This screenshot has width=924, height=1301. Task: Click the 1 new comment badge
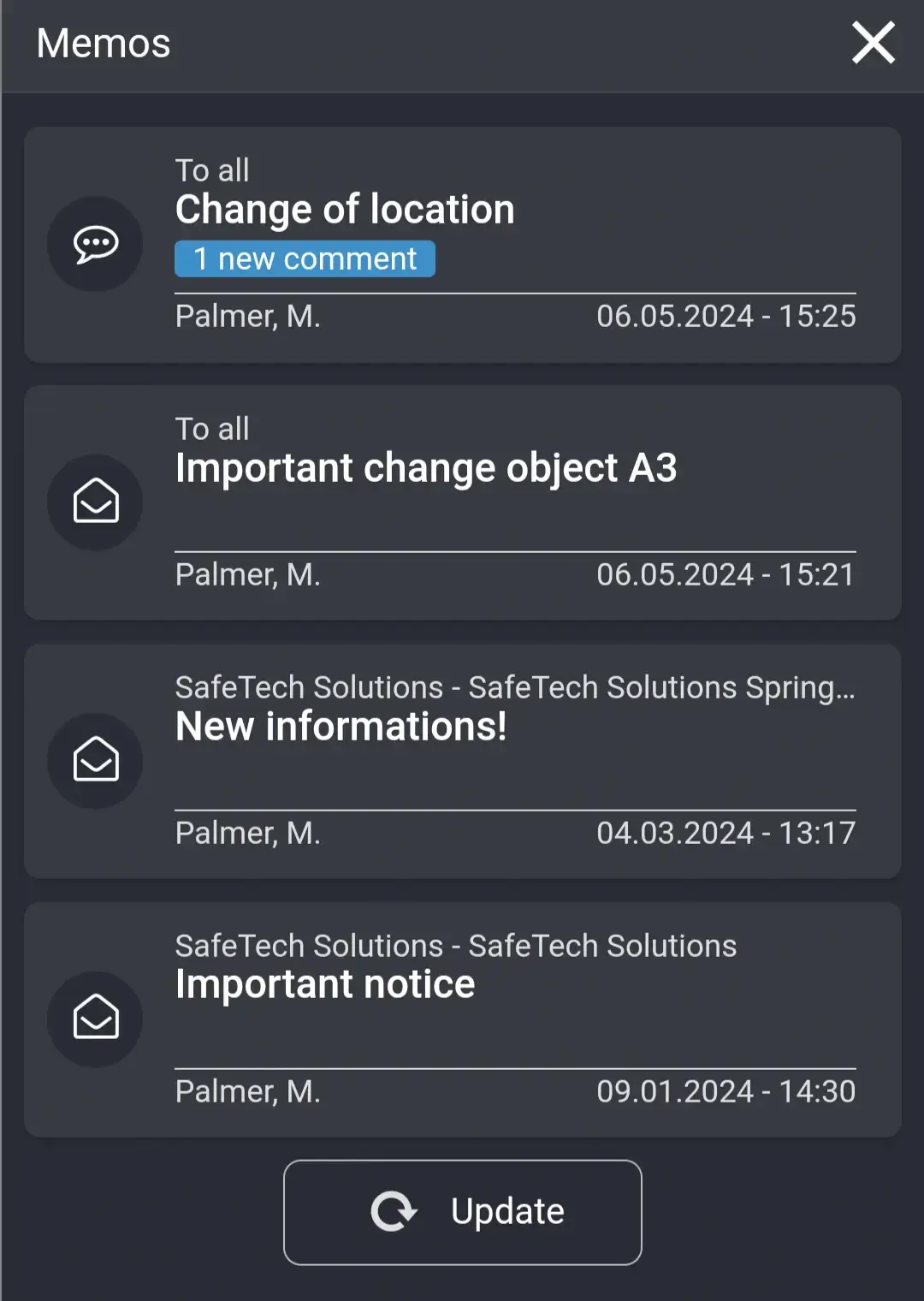pos(305,258)
